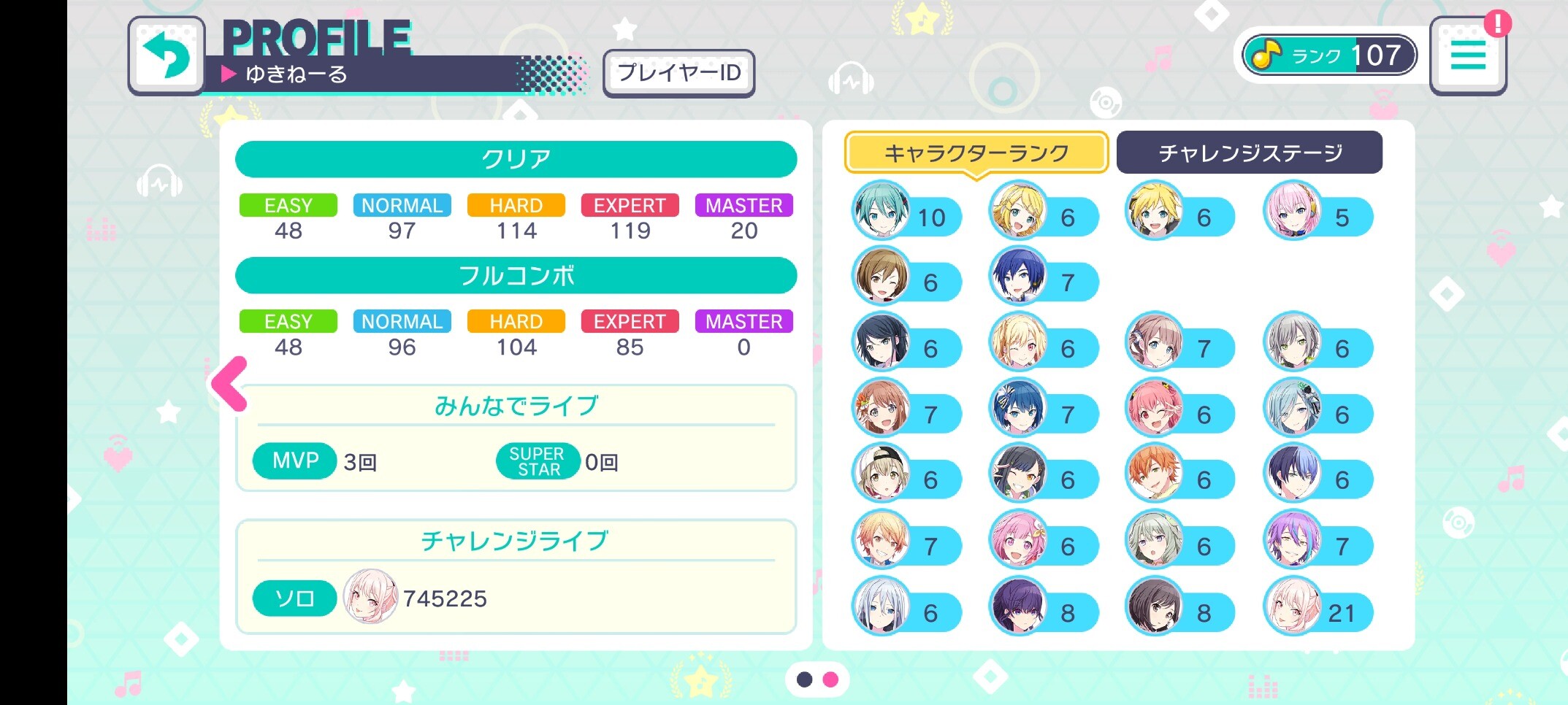The width and height of the screenshot is (1568, 705).
Task: Tap the プレイヤーID button
Action: (678, 73)
